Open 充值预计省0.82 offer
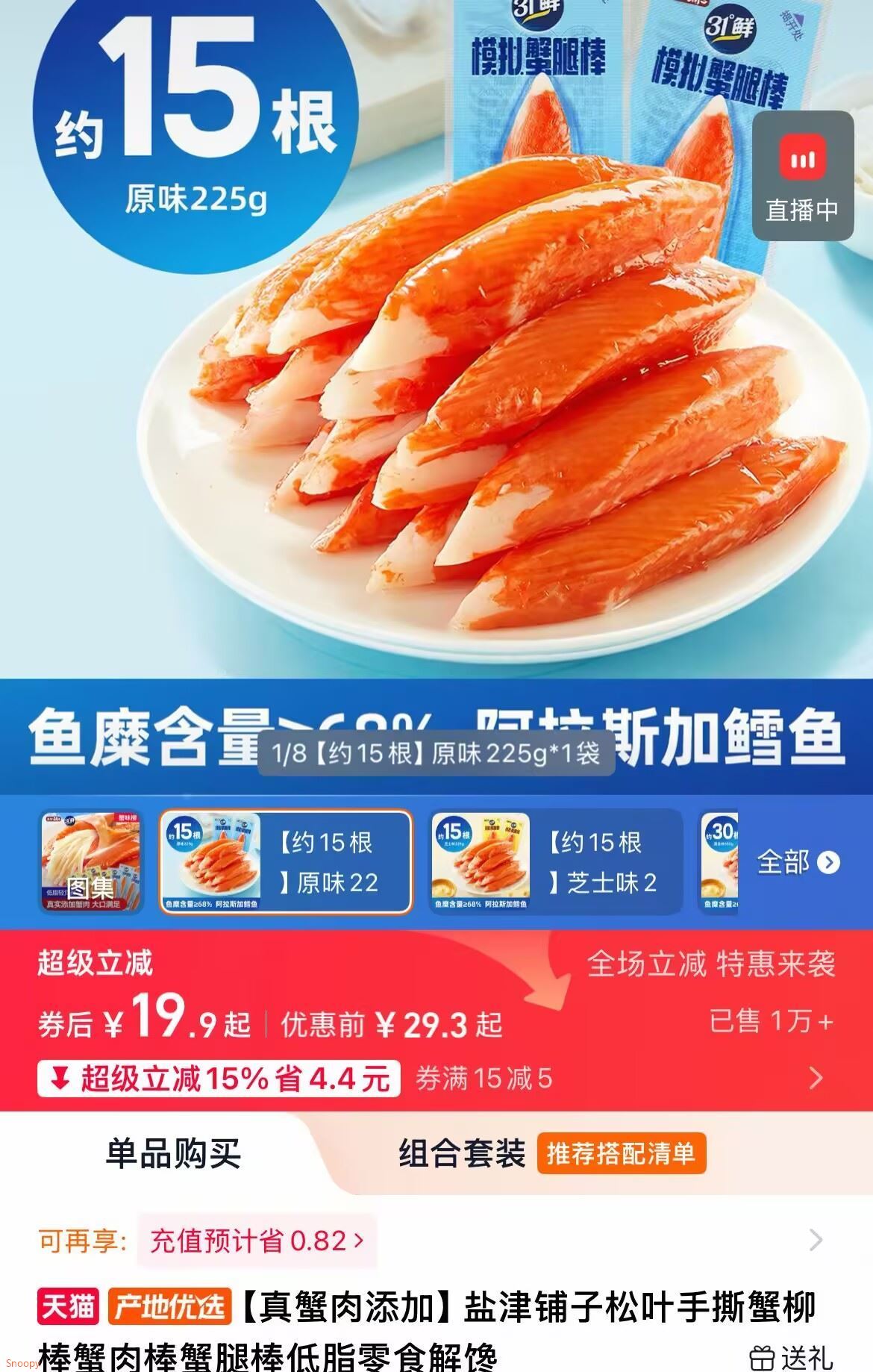The width and height of the screenshot is (873, 1372). (x=257, y=1241)
